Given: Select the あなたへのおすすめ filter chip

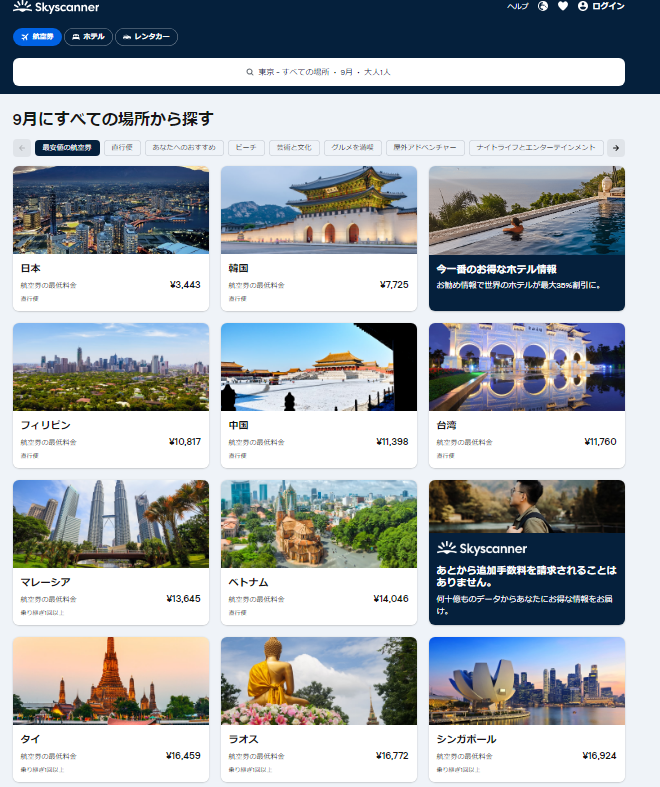Looking at the screenshot, I should [184, 147].
